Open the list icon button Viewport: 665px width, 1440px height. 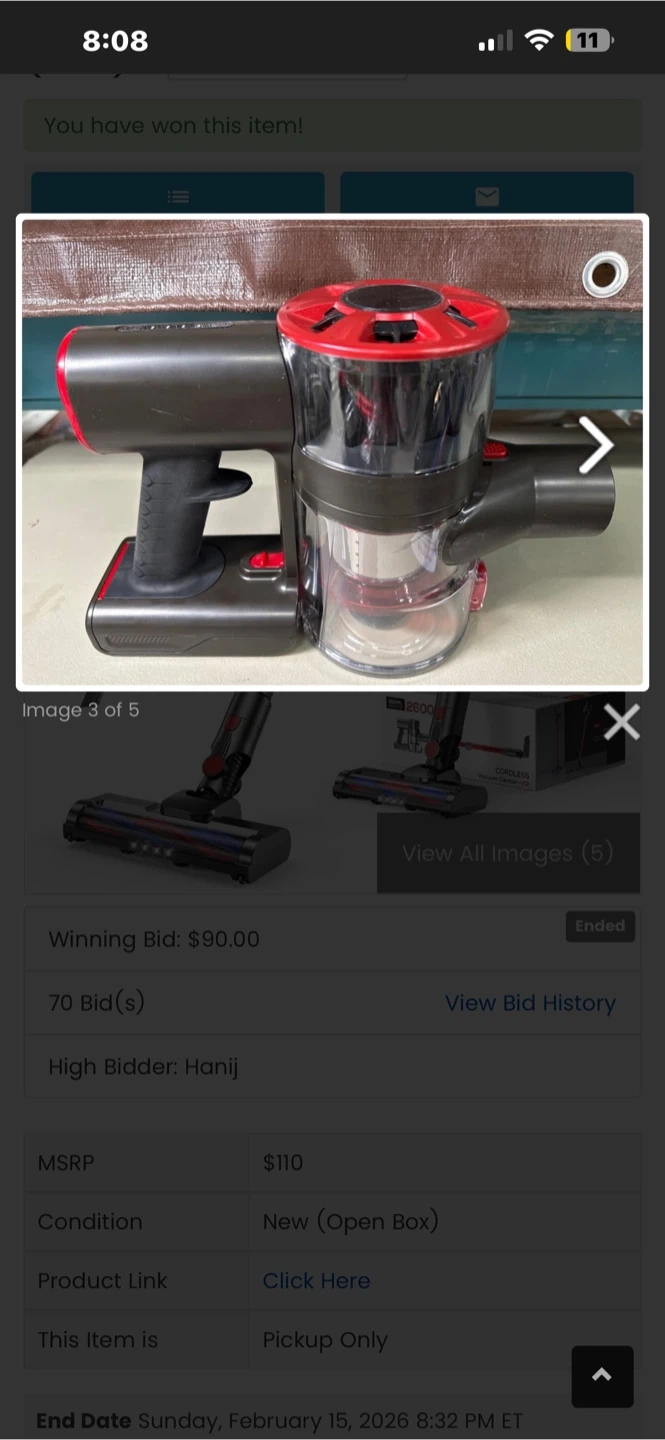(x=178, y=196)
